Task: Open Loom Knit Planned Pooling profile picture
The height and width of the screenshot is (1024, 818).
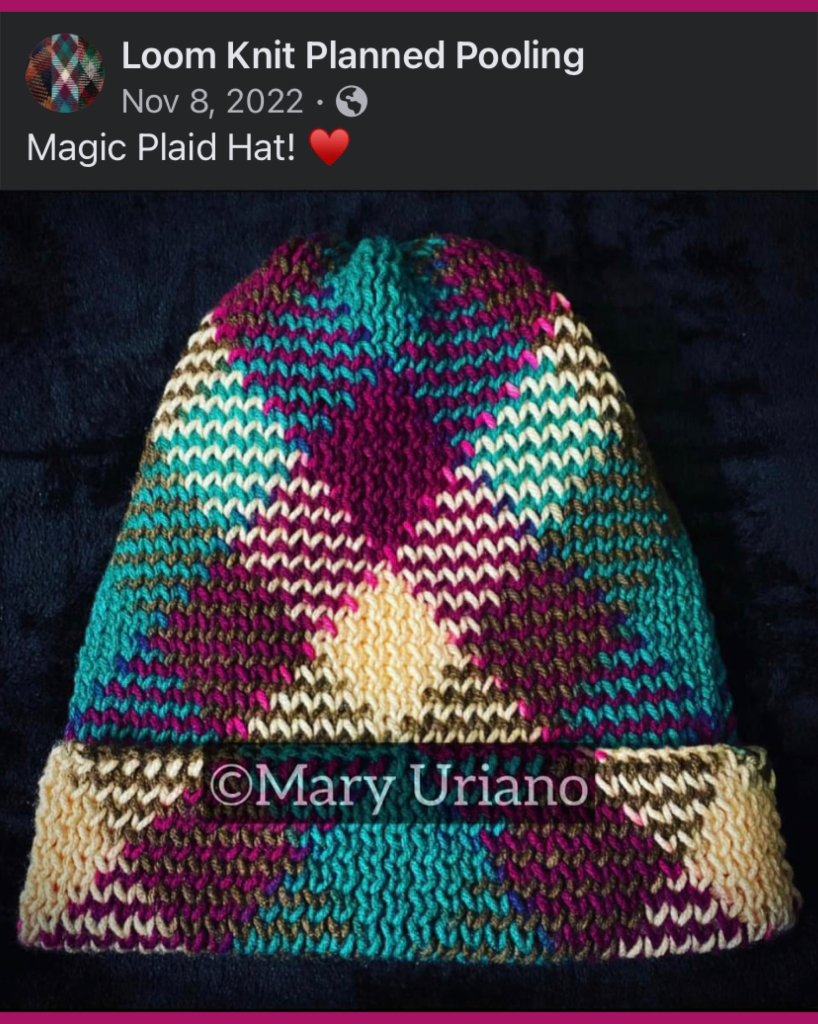Action: 65,73
